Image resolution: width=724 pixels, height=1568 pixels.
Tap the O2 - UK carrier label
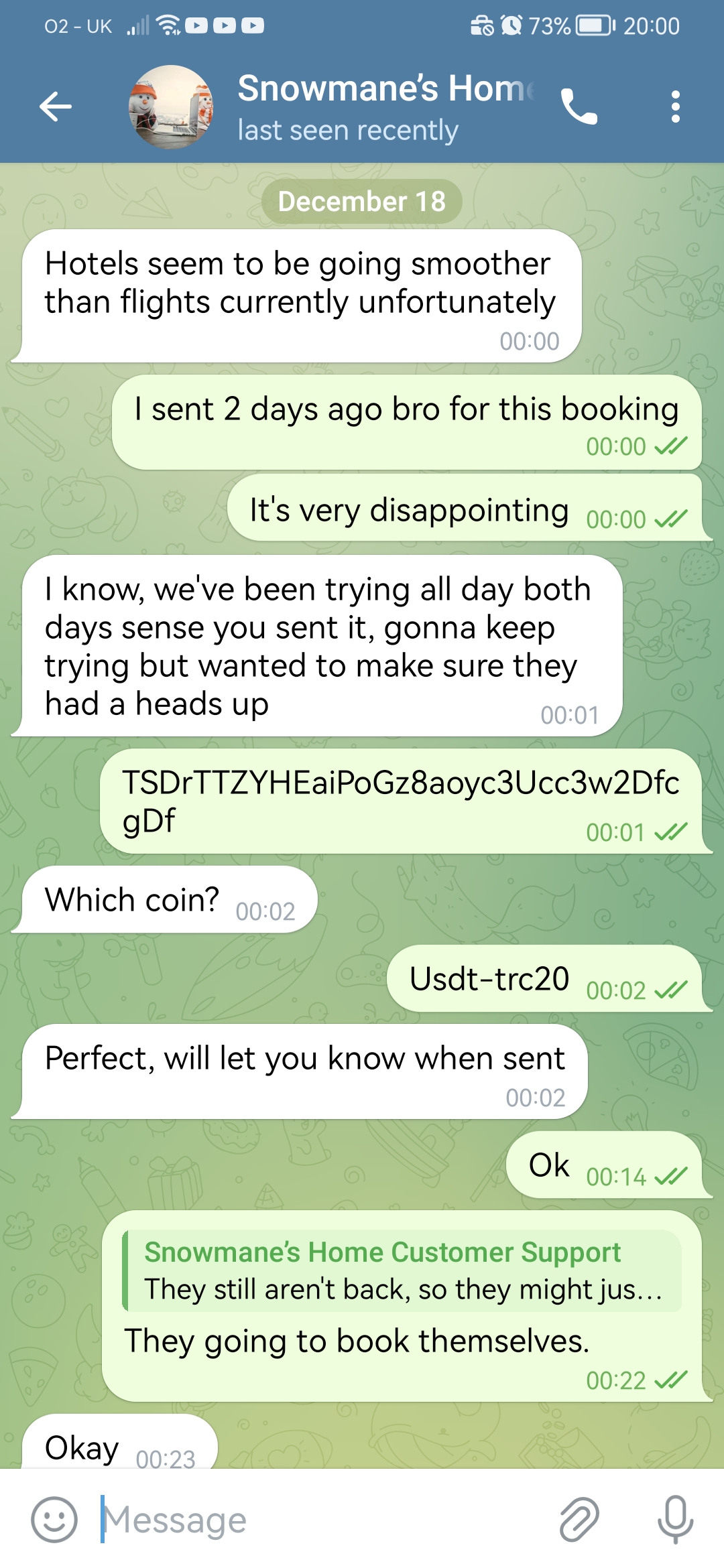[x=77, y=25]
